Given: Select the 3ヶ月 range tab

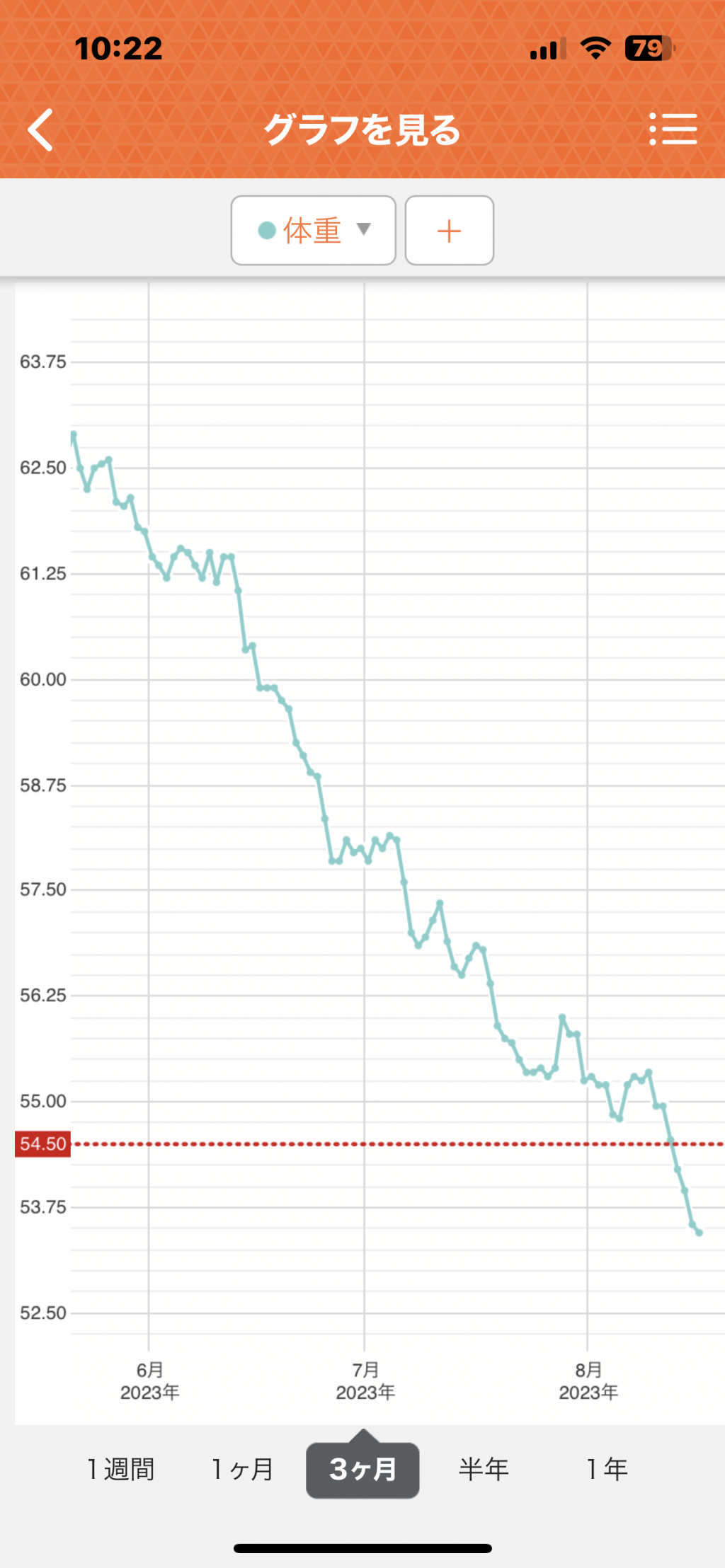Looking at the screenshot, I should pyautogui.click(x=362, y=1470).
